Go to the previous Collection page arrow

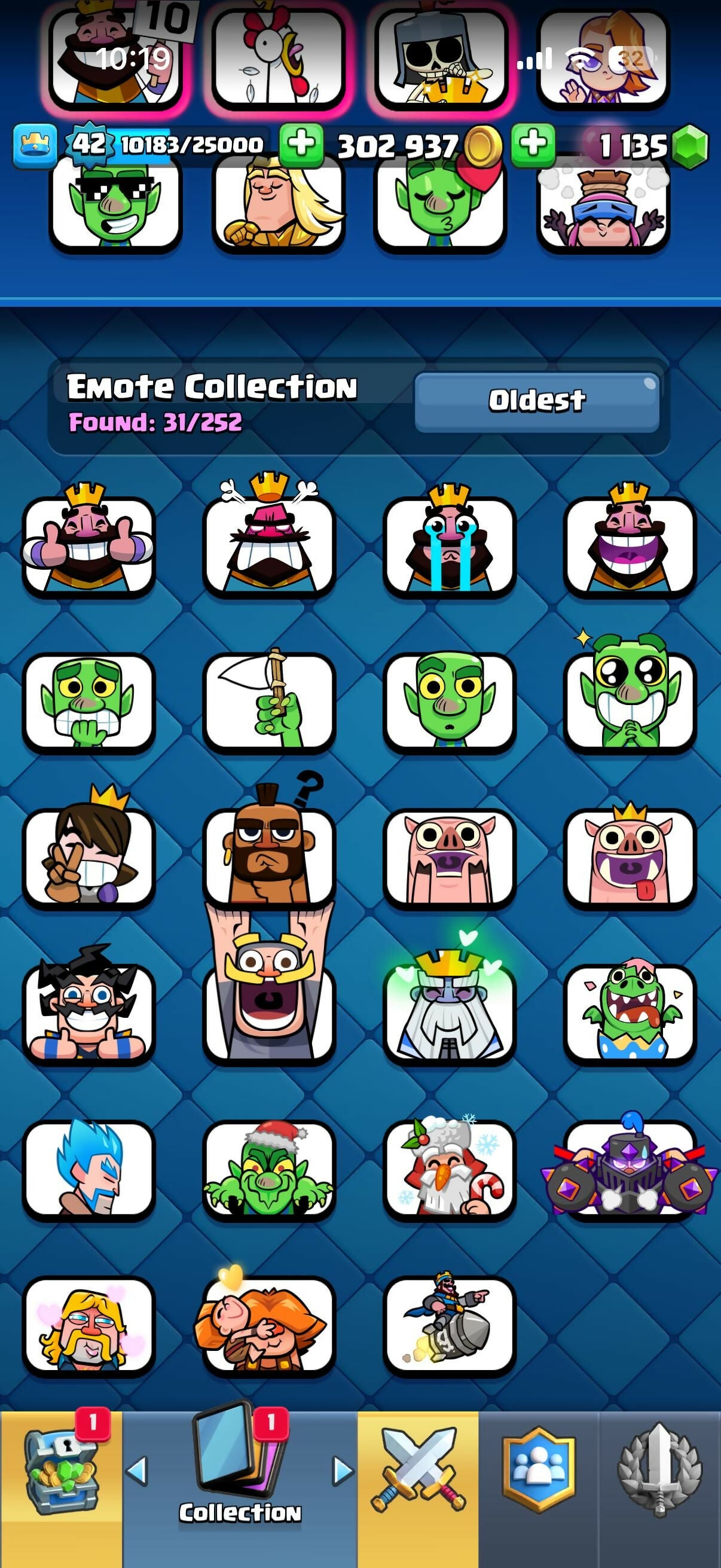137,1471
